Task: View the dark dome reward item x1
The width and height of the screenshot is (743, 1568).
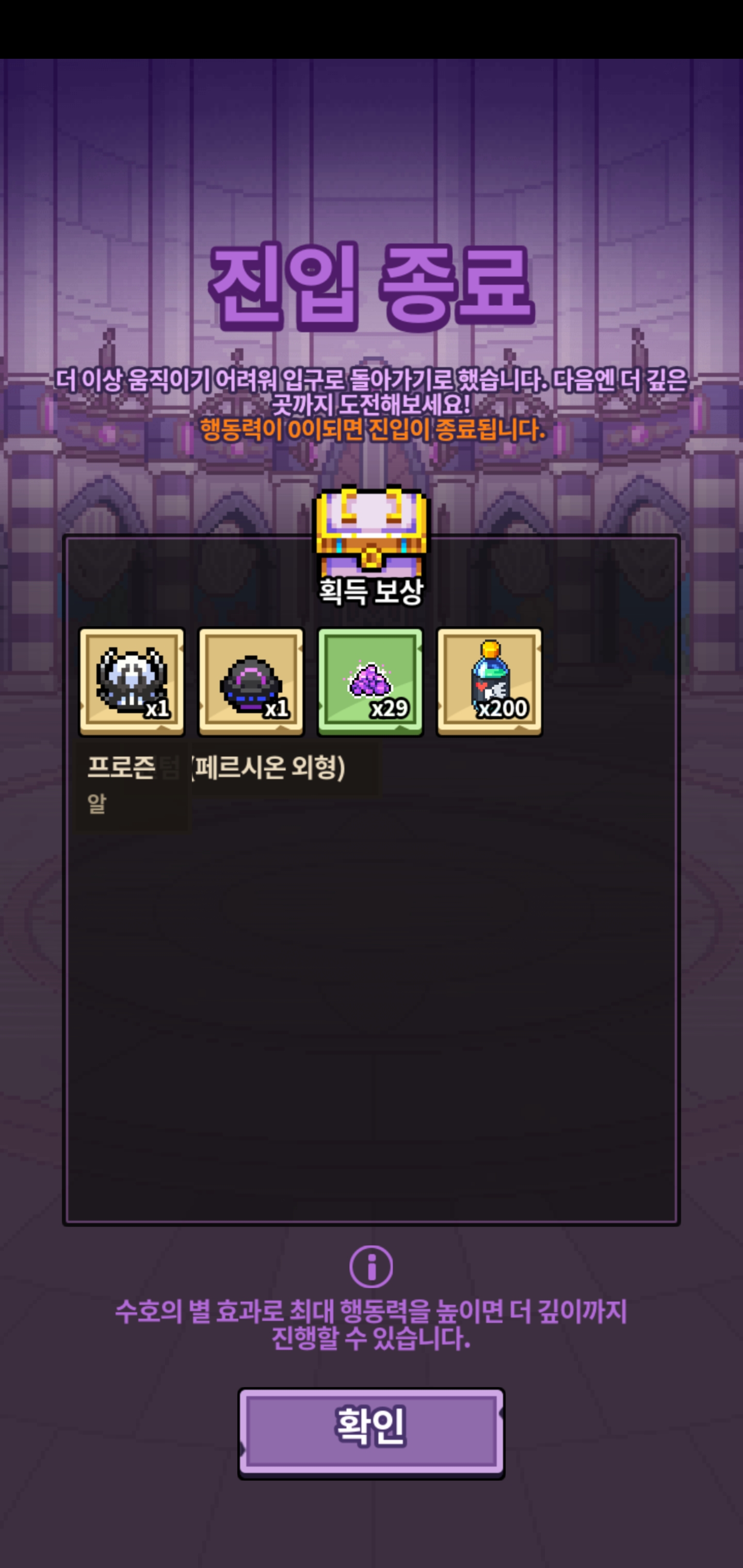Action: pyautogui.click(x=251, y=681)
